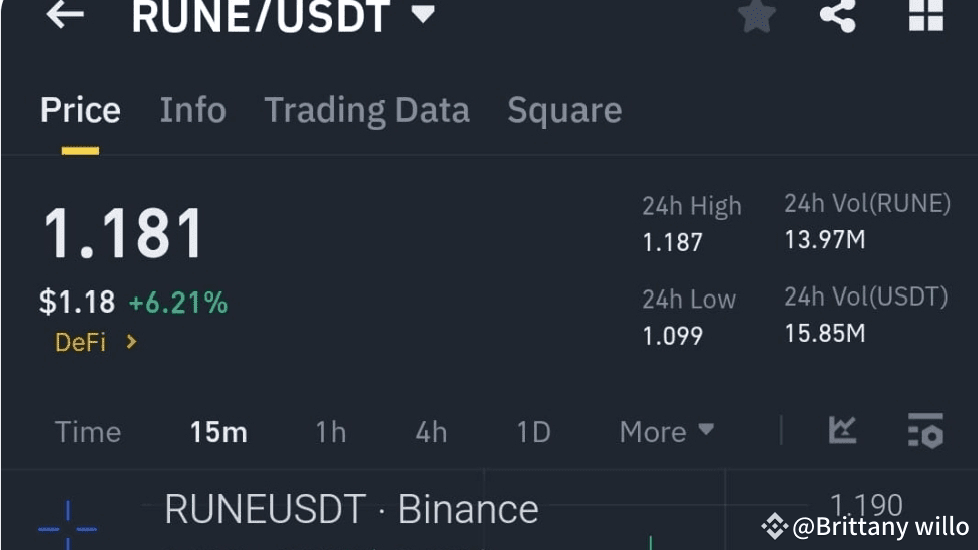Go back with the arrow icon
Viewport: 978px width, 550px height.
[x=65, y=14]
